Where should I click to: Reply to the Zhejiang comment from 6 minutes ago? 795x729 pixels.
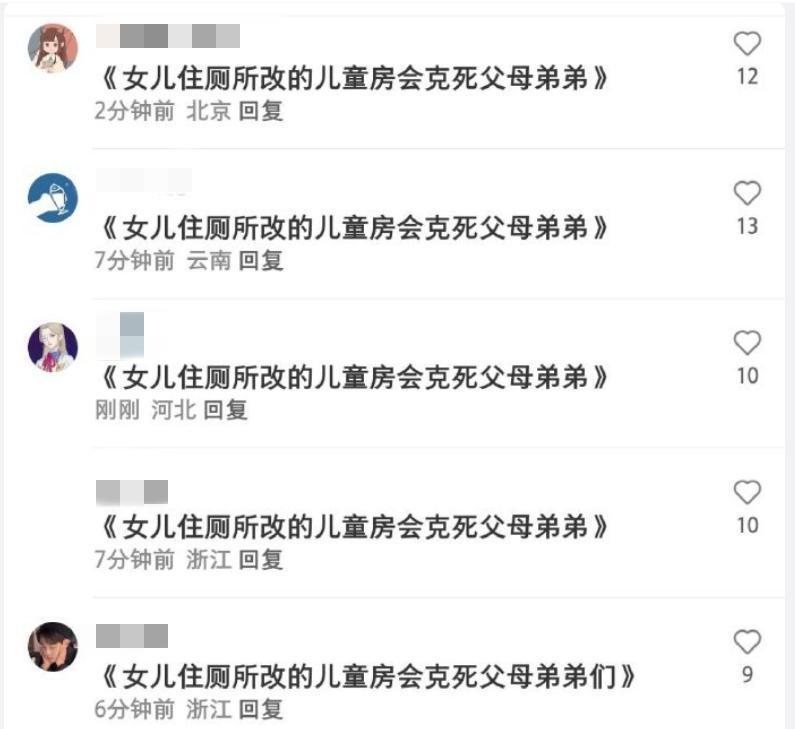click(261, 709)
